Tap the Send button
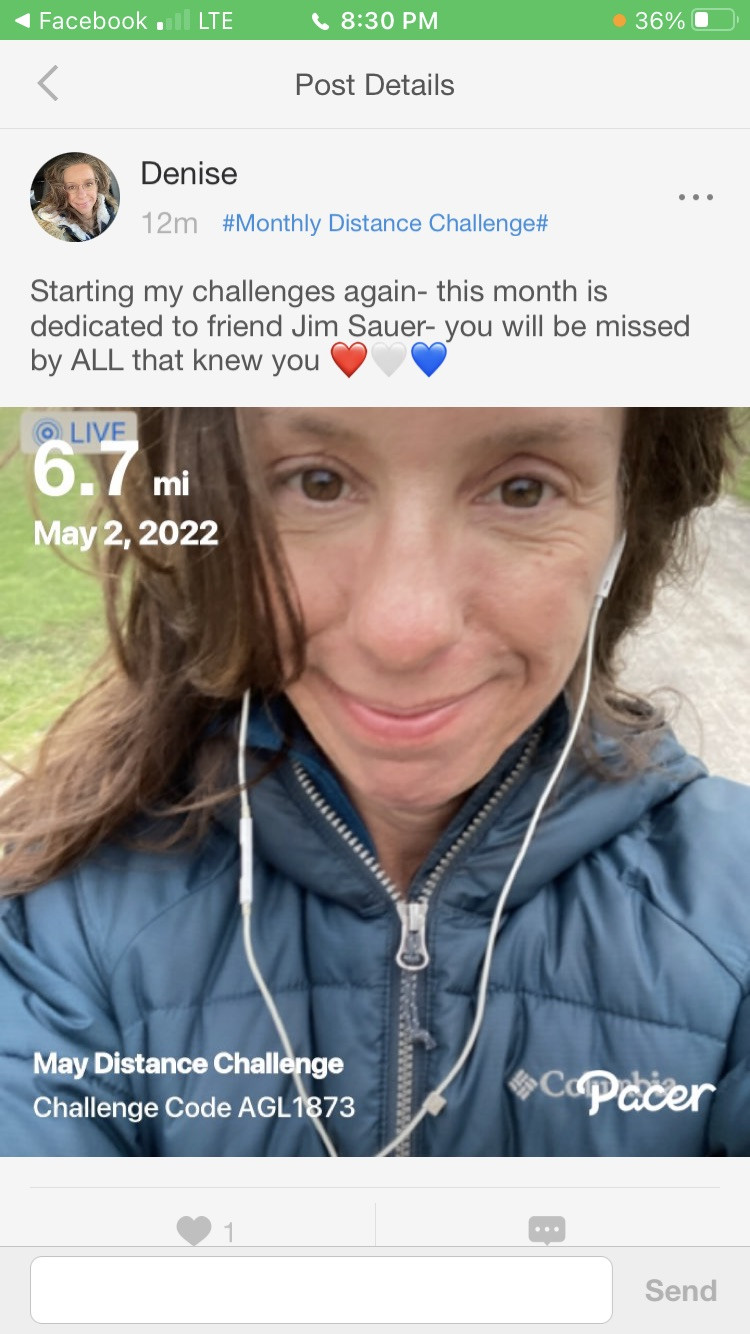Viewport: 750px width, 1334px height. 680,1290
